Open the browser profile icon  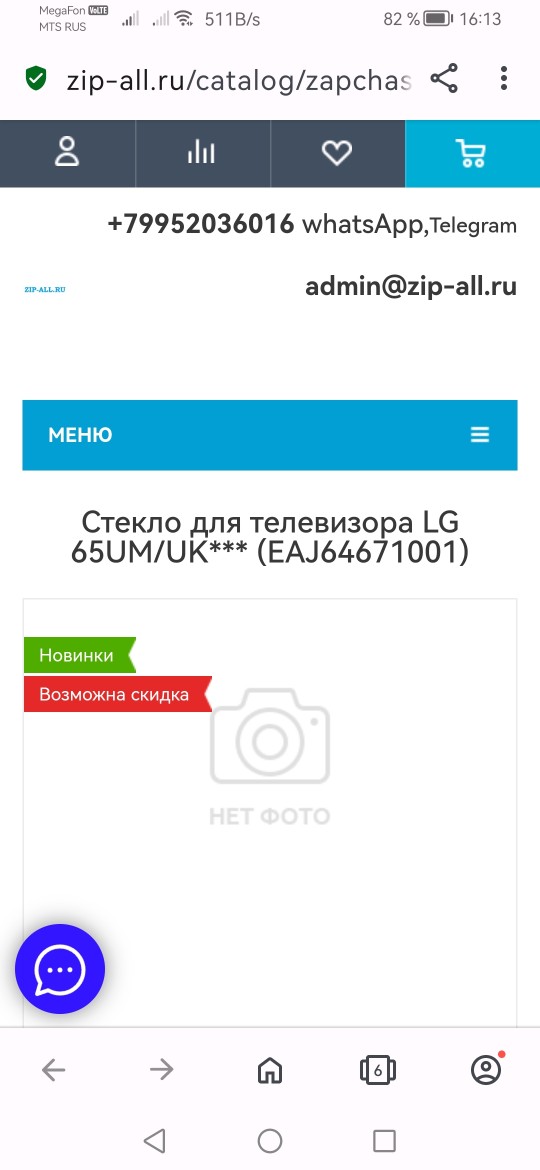click(x=486, y=1070)
